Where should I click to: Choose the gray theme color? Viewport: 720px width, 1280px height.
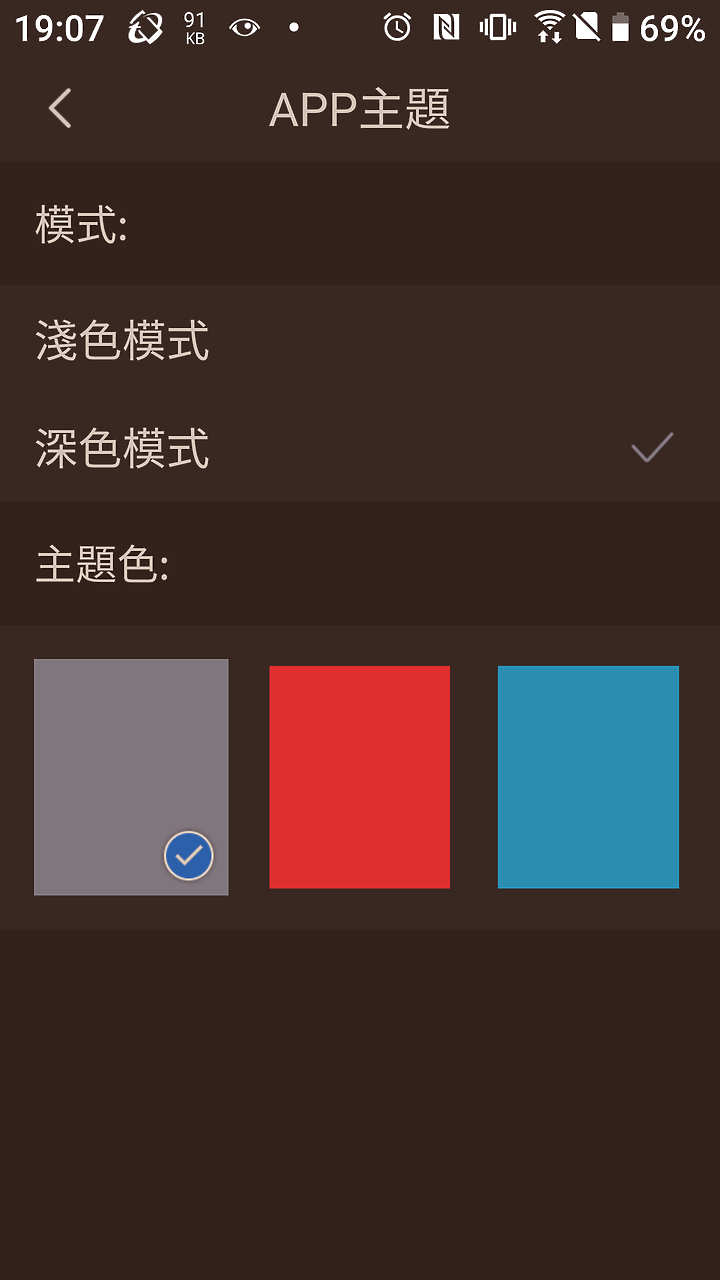(131, 776)
